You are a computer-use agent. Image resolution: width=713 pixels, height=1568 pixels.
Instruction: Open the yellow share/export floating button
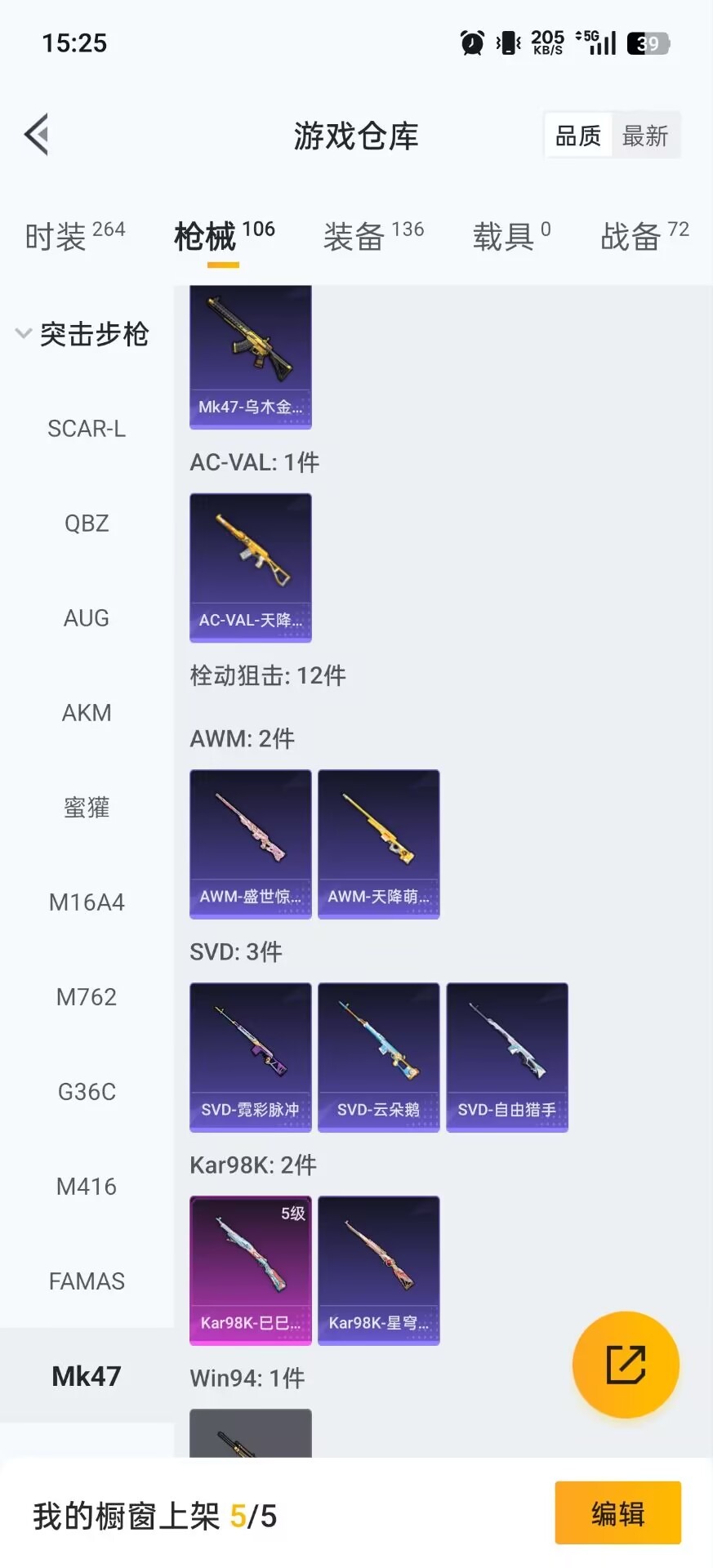tap(625, 1365)
